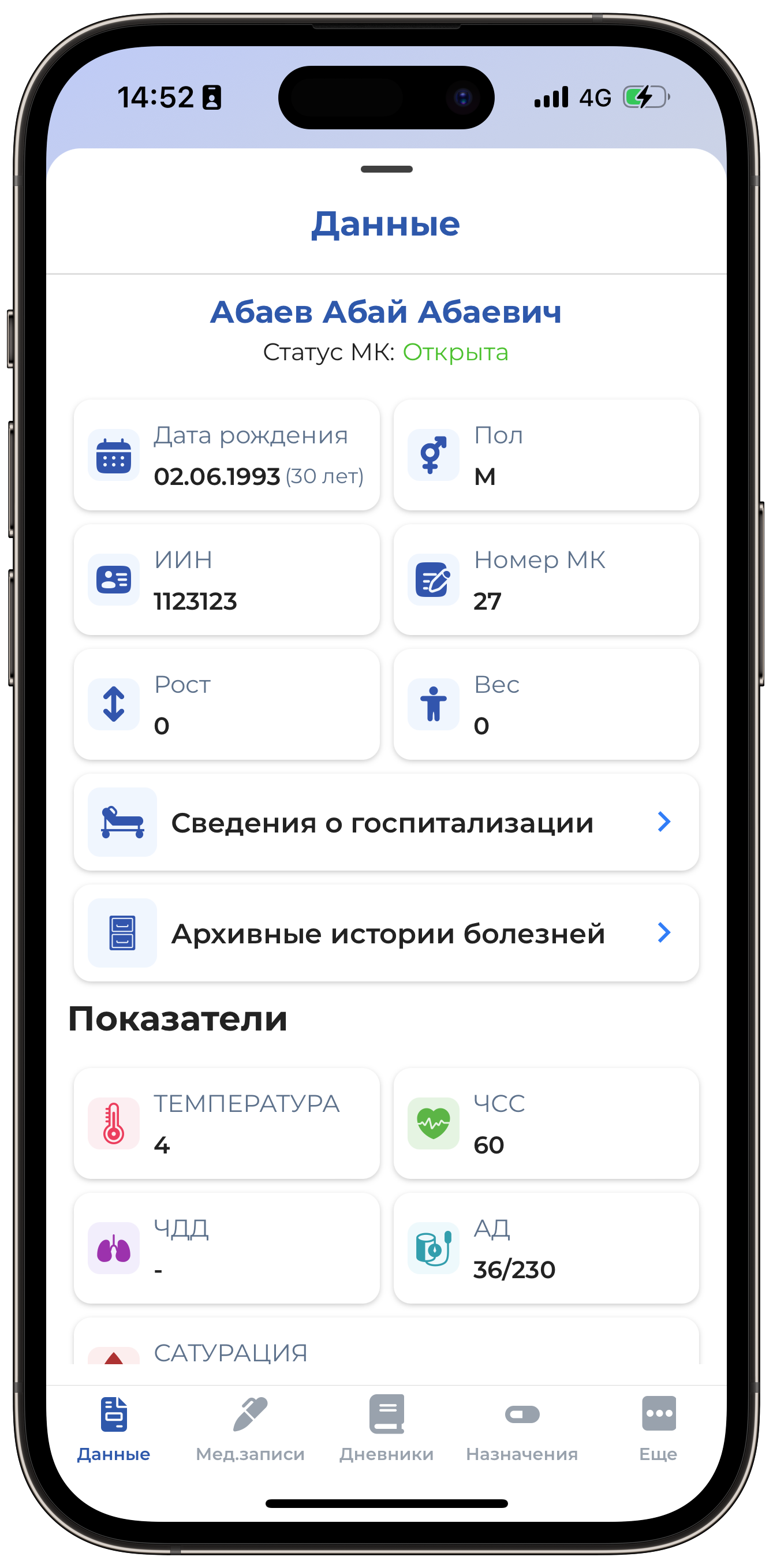Switch to the Мед.записи tab
This screenshot has height=1568, width=773.
[x=250, y=1428]
